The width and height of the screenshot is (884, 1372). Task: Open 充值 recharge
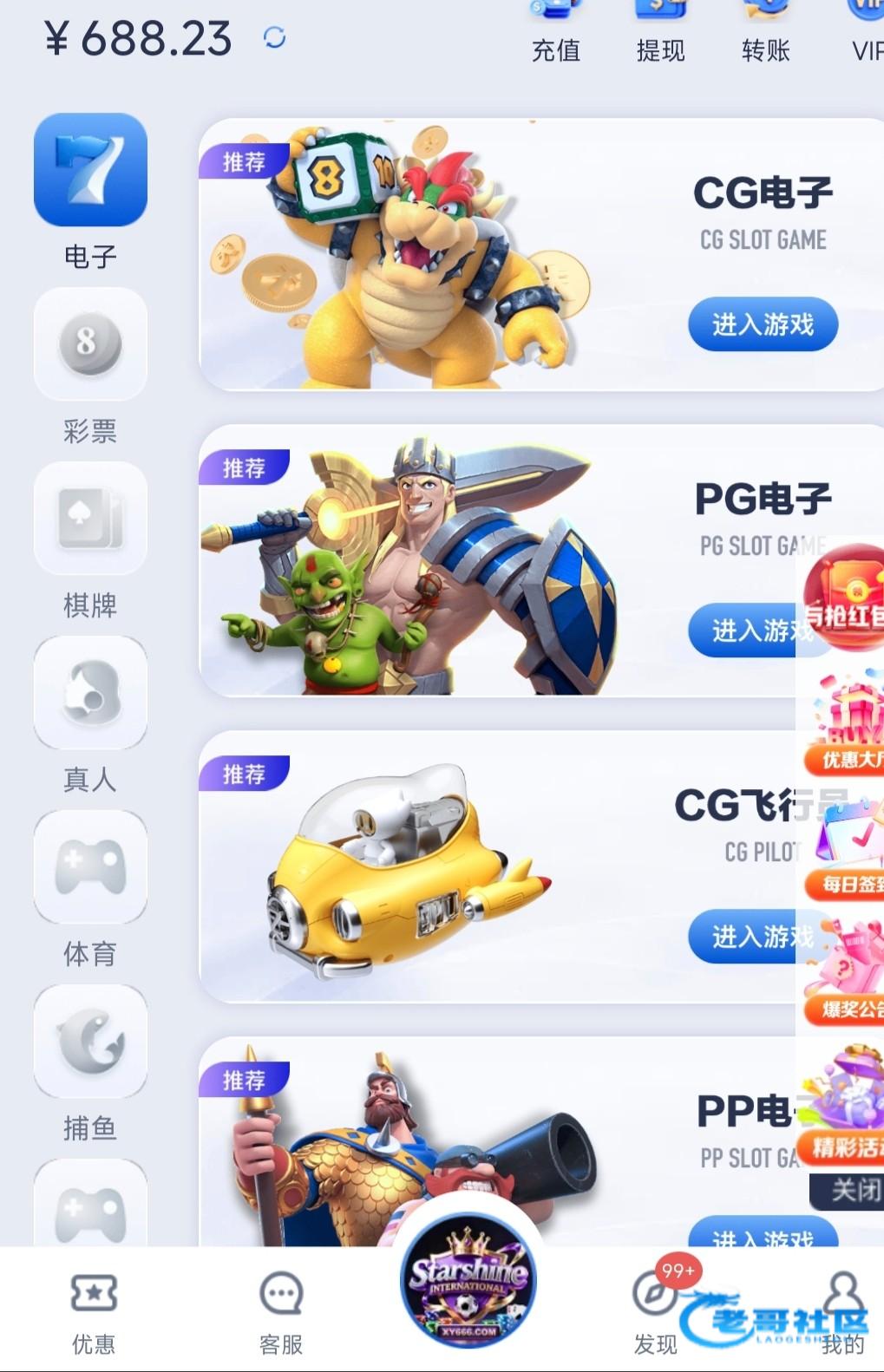556,33
